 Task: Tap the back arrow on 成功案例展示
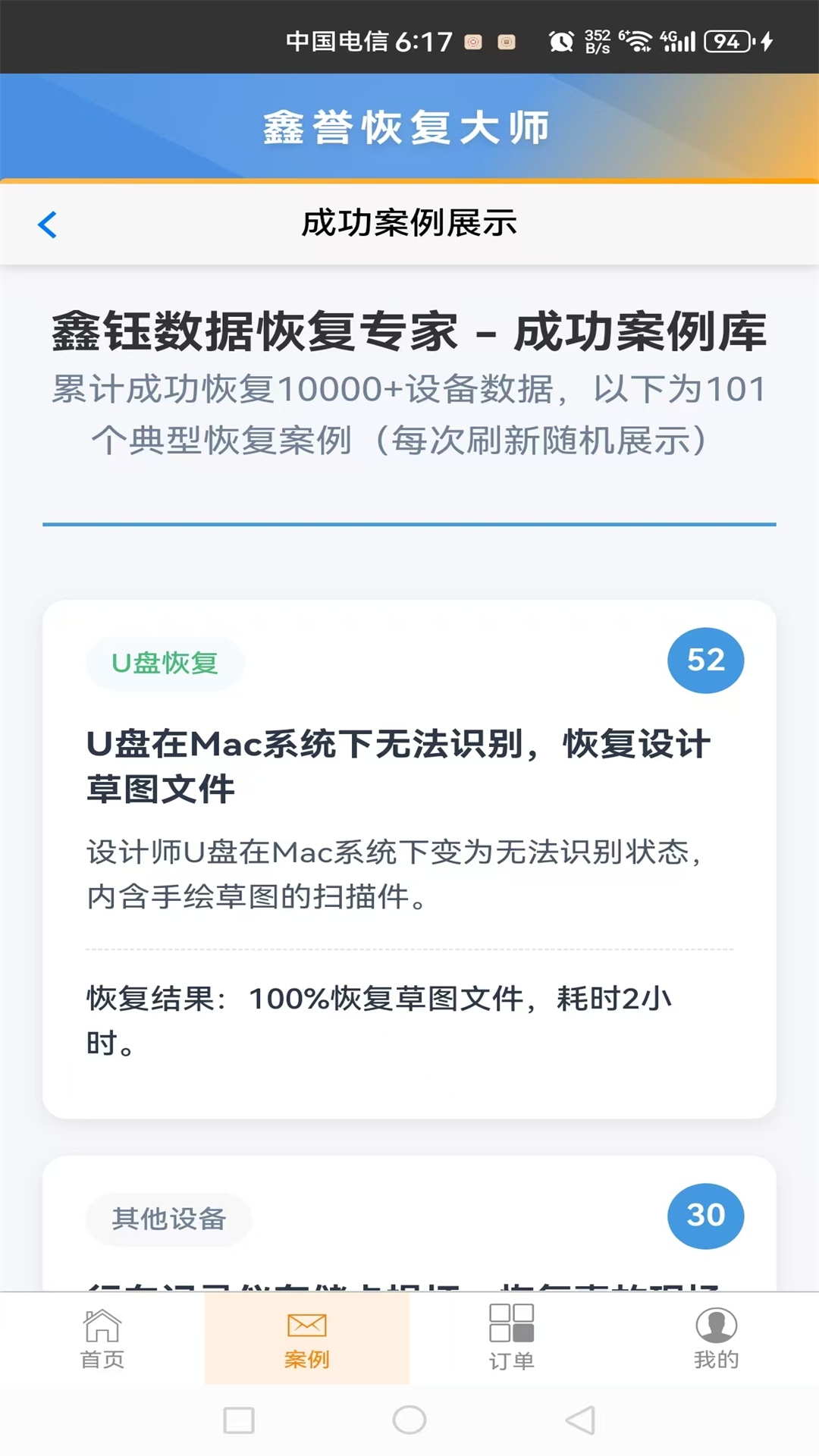tap(48, 224)
